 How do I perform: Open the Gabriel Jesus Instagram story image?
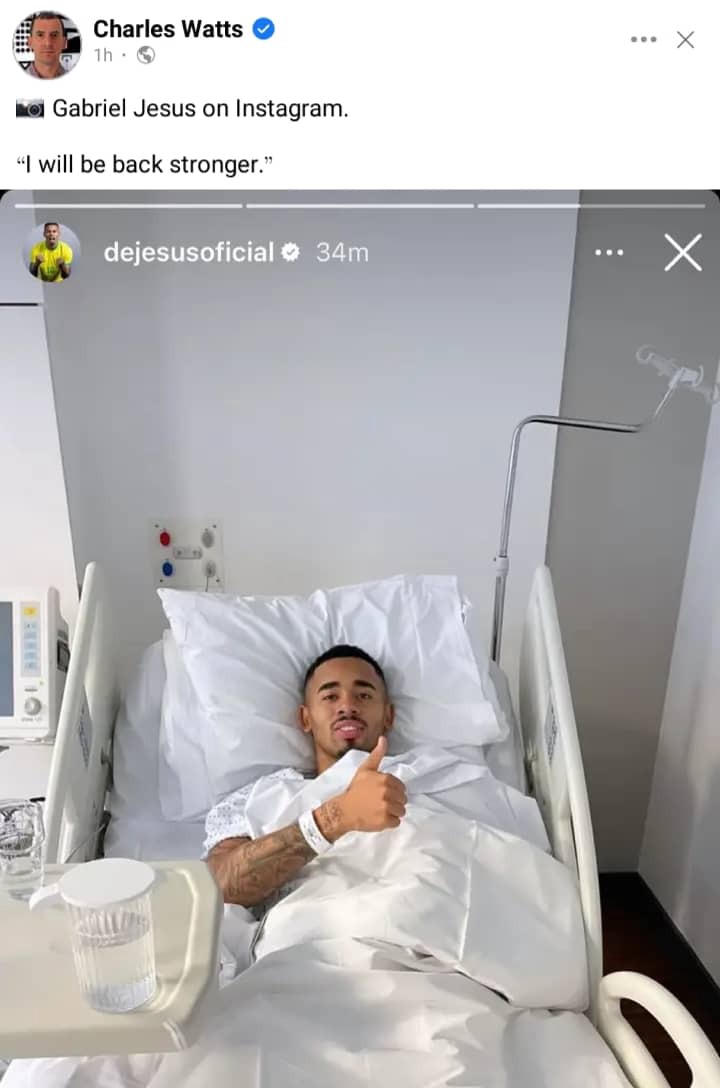(360, 640)
